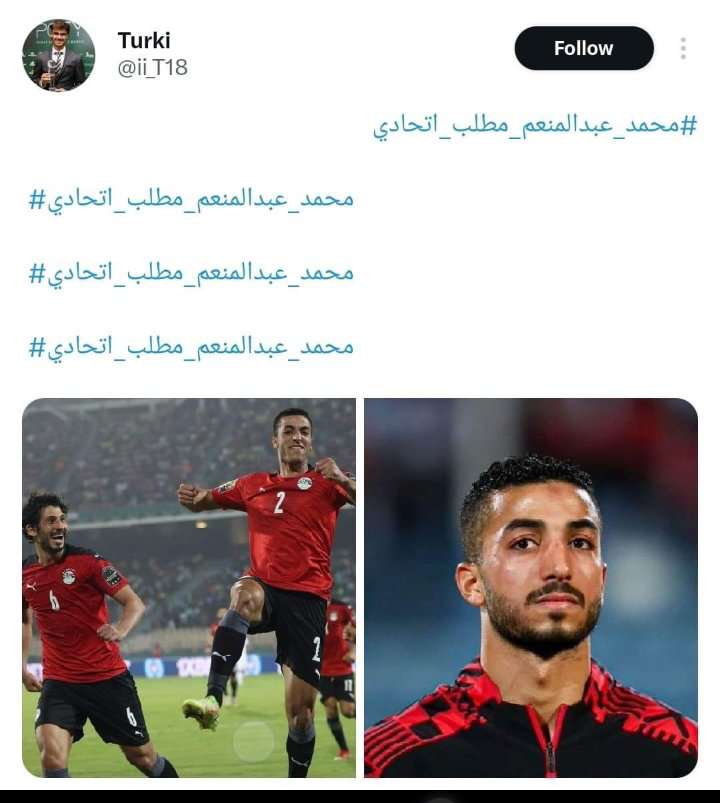Open the right-aligned first hashtag link

(x=535, y=126)
